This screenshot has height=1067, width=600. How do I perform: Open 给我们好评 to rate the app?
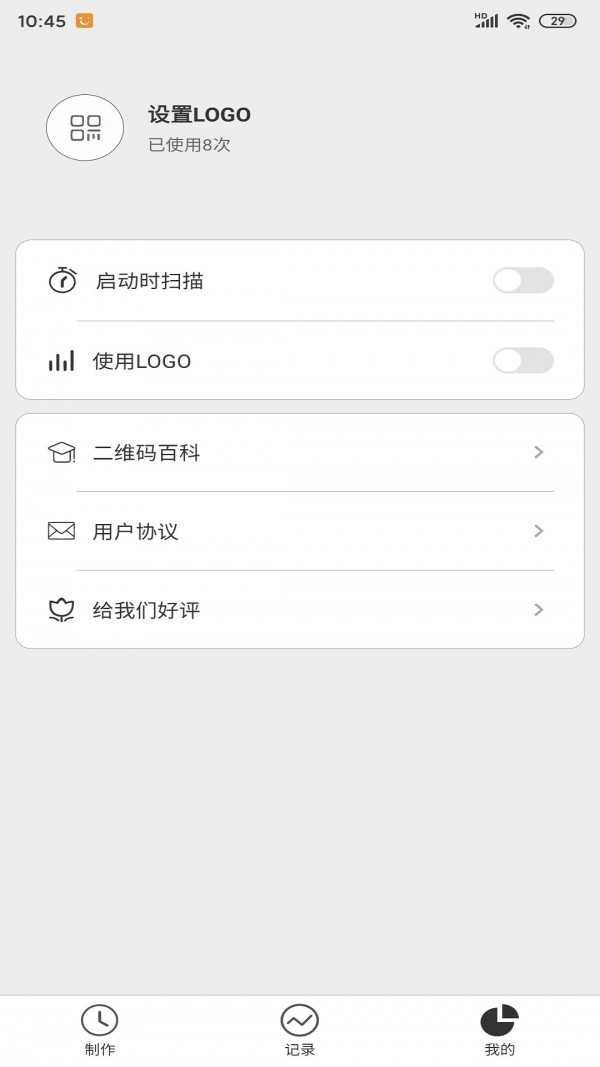pyautogui.click(x=300, y=610)
